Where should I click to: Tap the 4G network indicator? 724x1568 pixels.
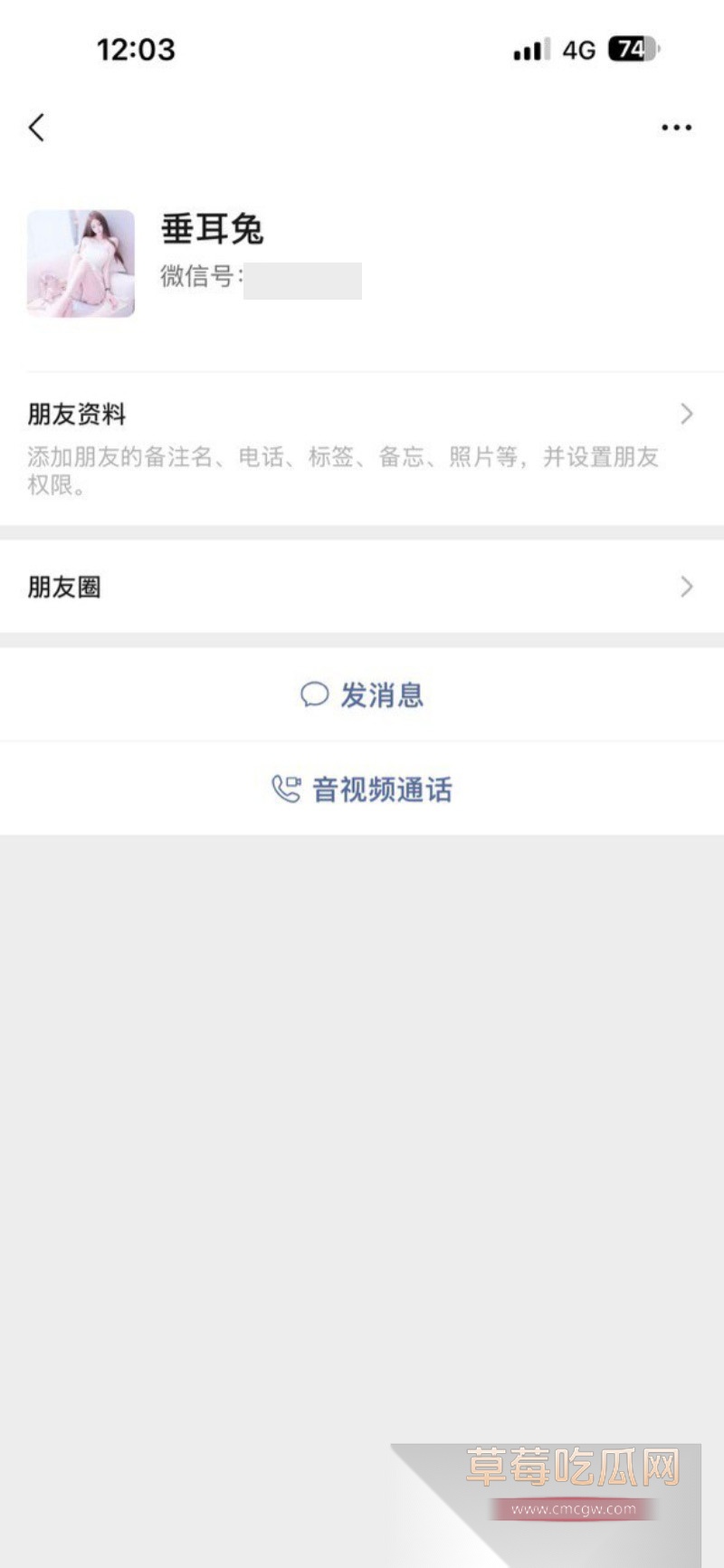(577, 50)
